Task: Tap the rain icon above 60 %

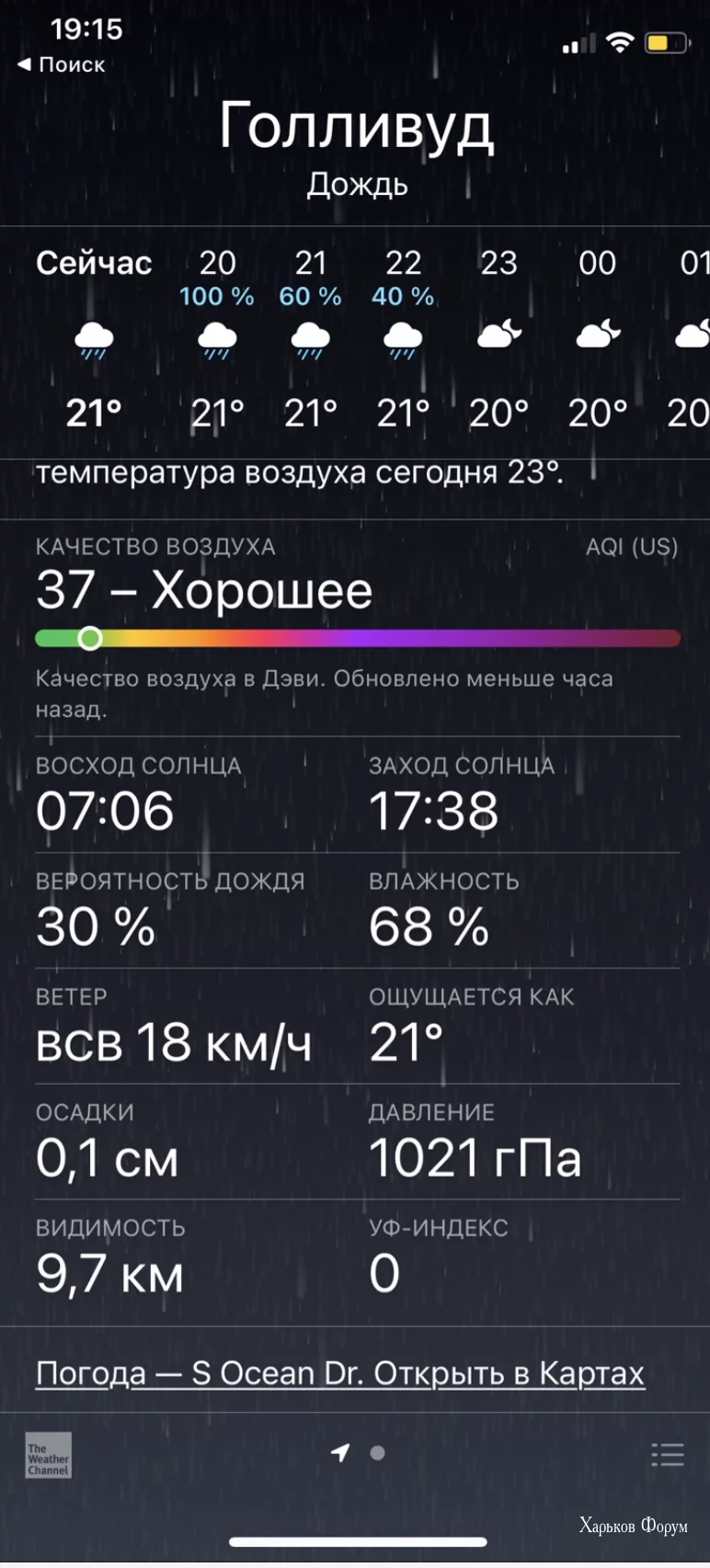Action: point(310,339)
